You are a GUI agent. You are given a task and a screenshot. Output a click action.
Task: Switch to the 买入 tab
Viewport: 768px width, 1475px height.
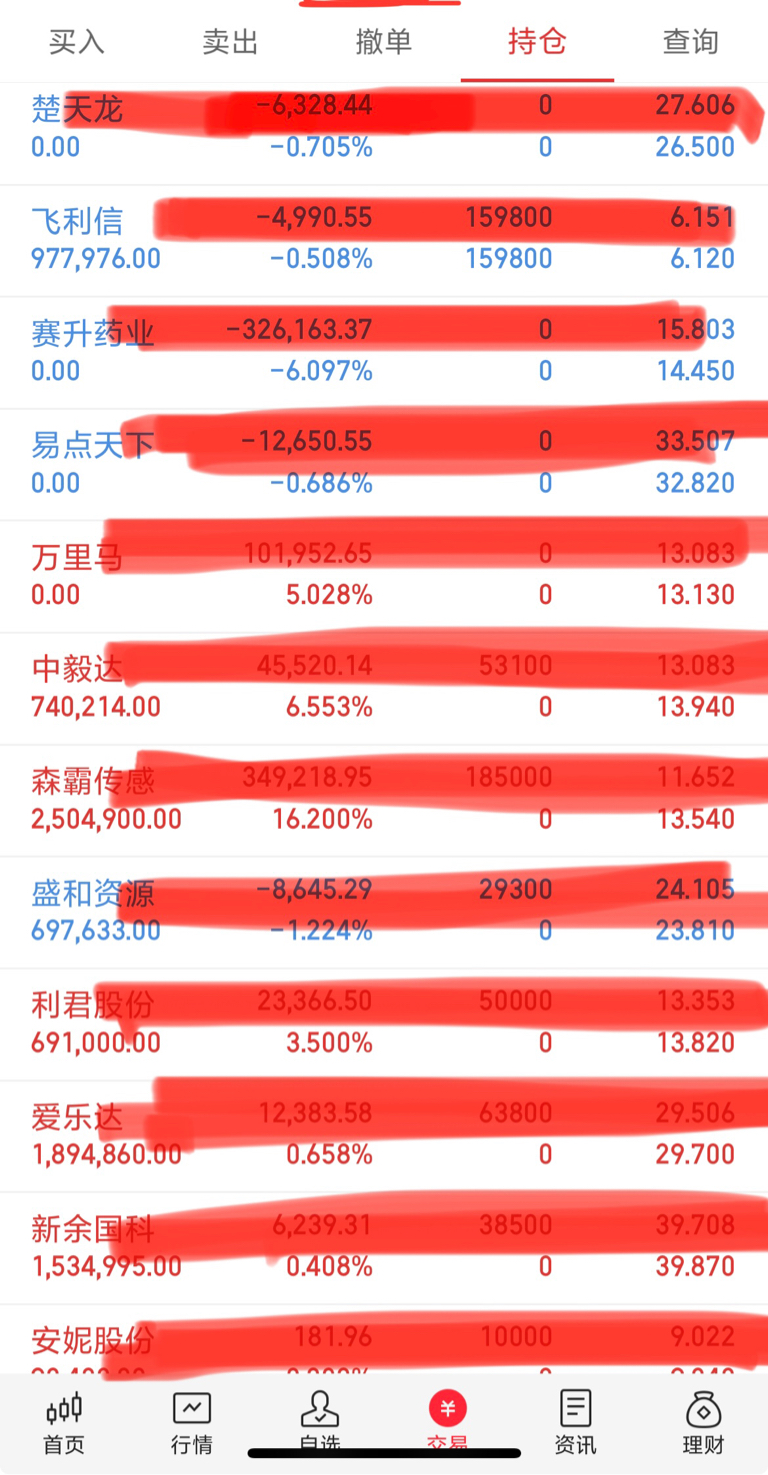(77, 42)
